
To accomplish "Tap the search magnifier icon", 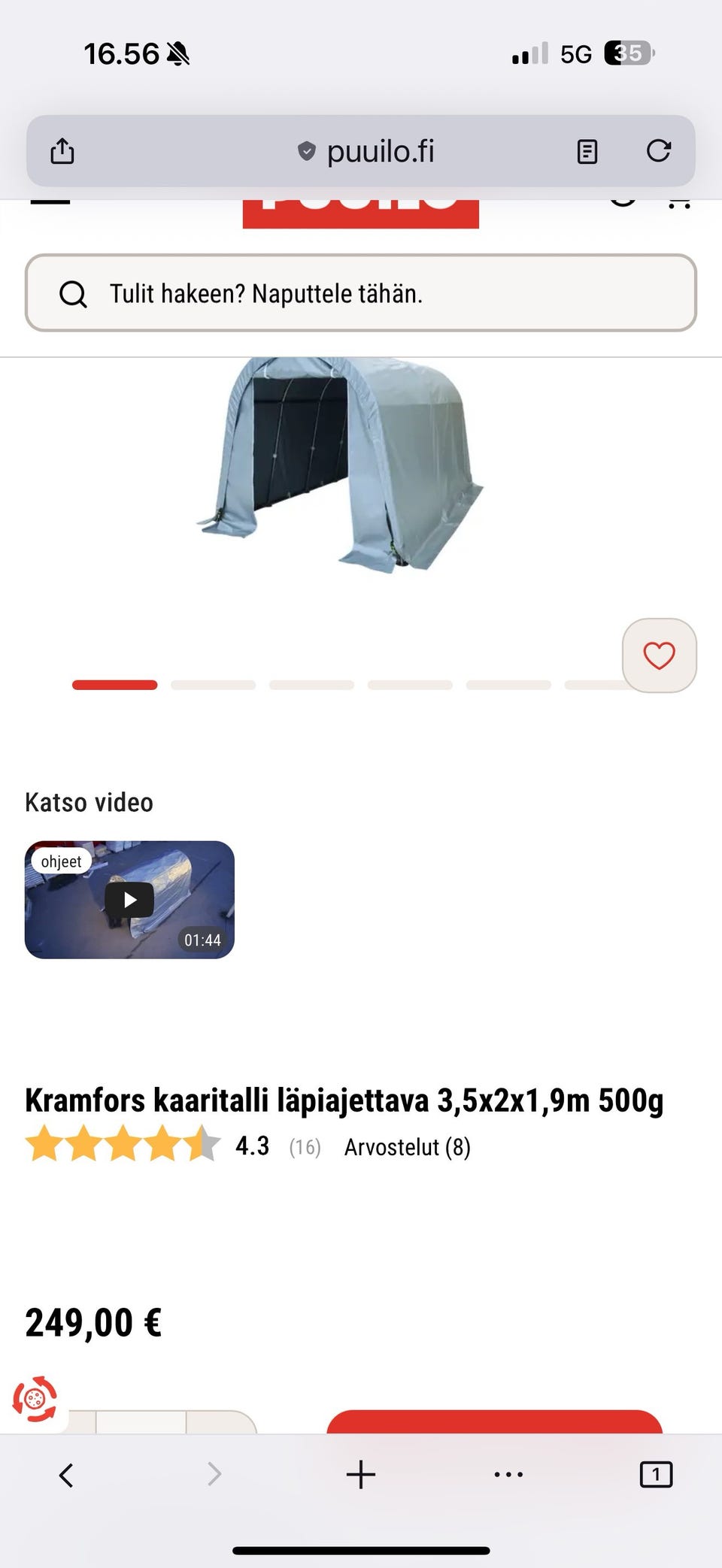I will point(73,293).
